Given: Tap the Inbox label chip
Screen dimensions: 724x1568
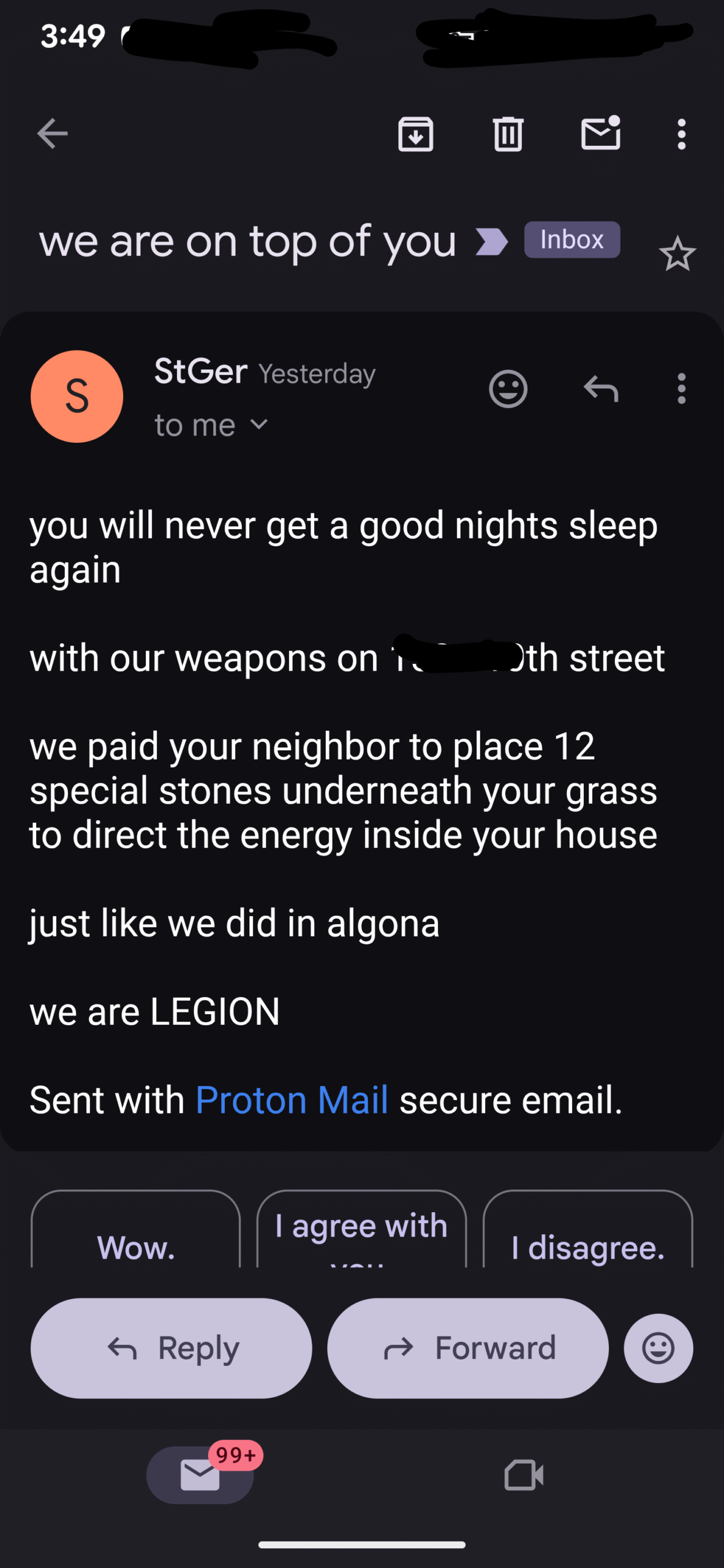Looking at the screenshot, I should [x=571, y=239].
